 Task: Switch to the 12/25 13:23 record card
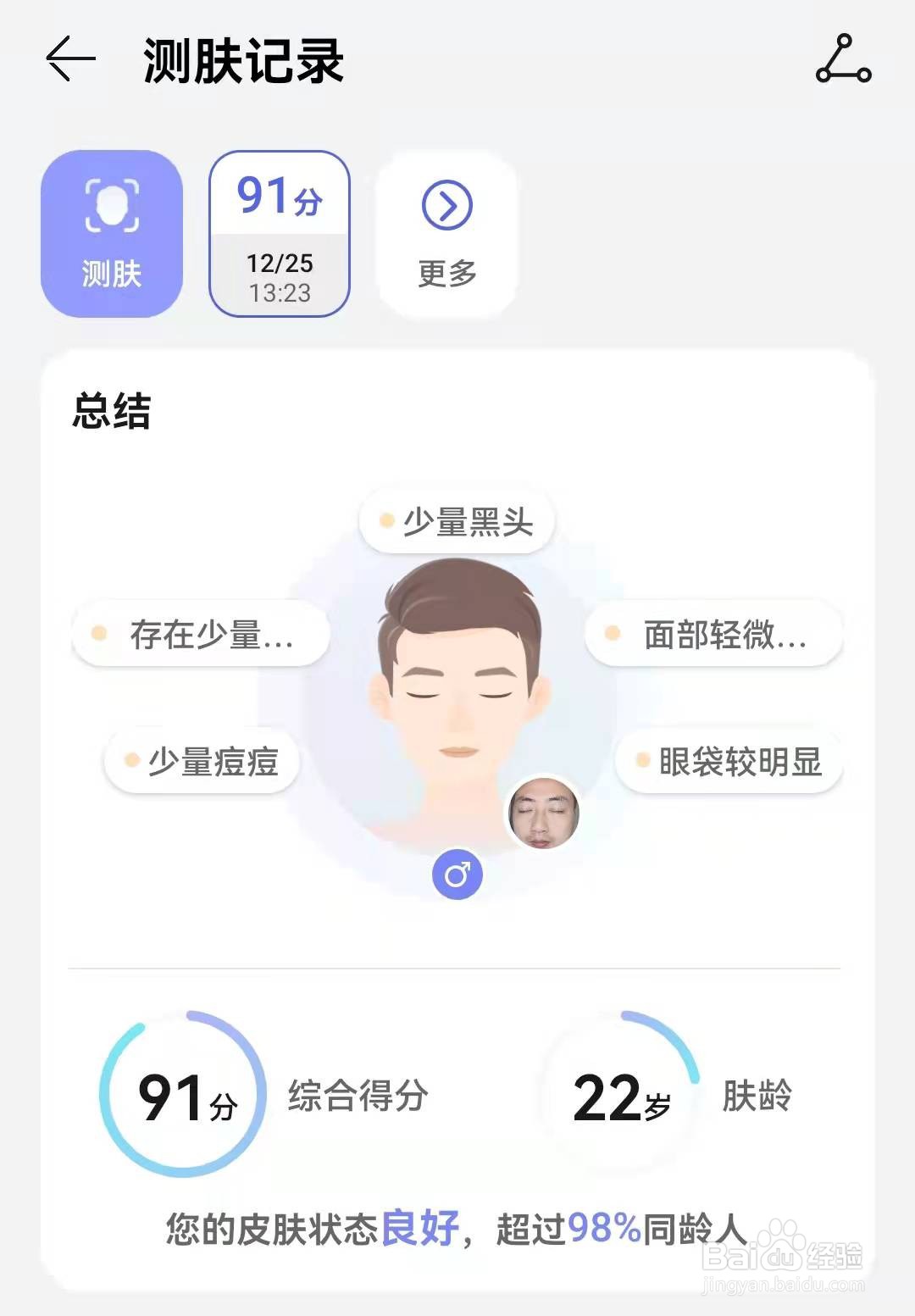[x=280, y=230]
